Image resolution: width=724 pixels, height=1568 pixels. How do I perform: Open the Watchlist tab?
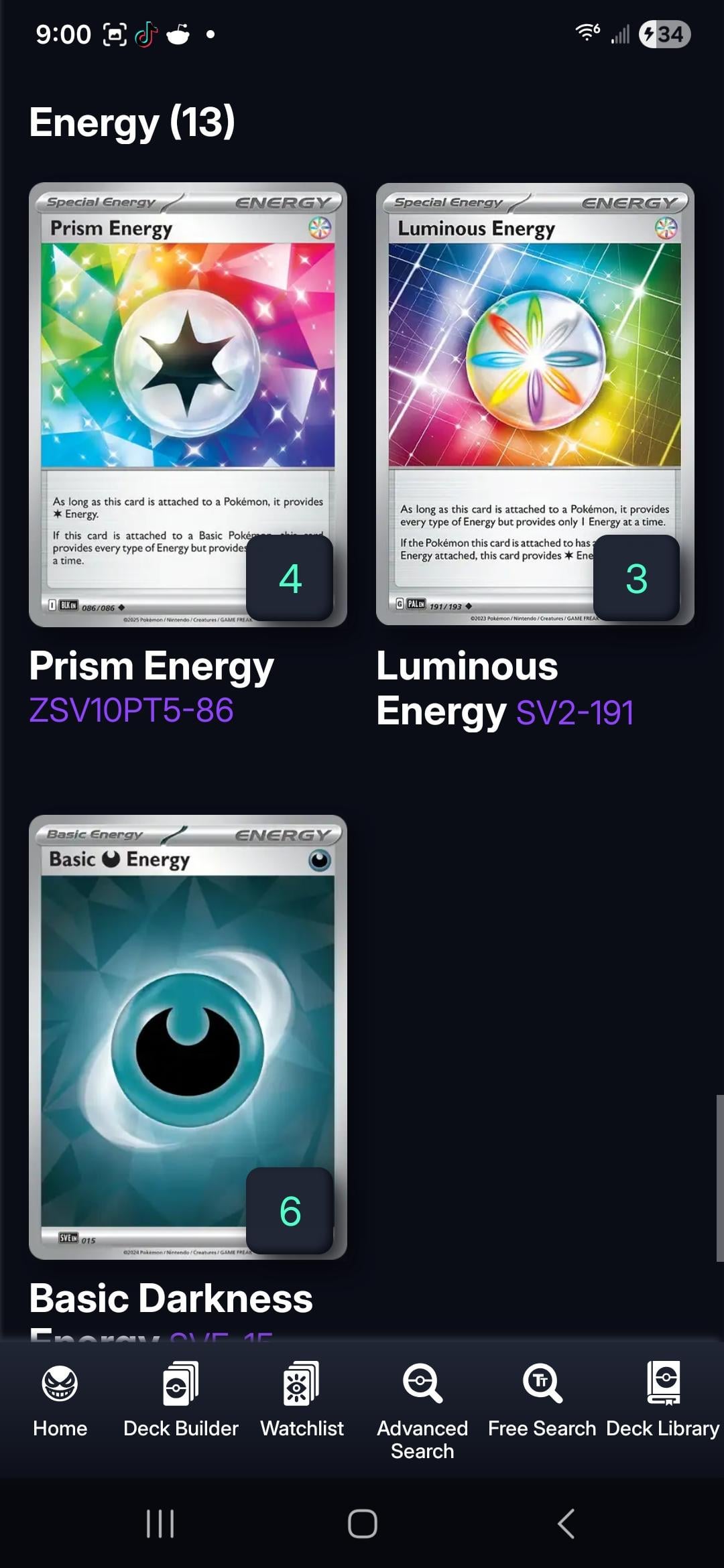coord(302,1400)
